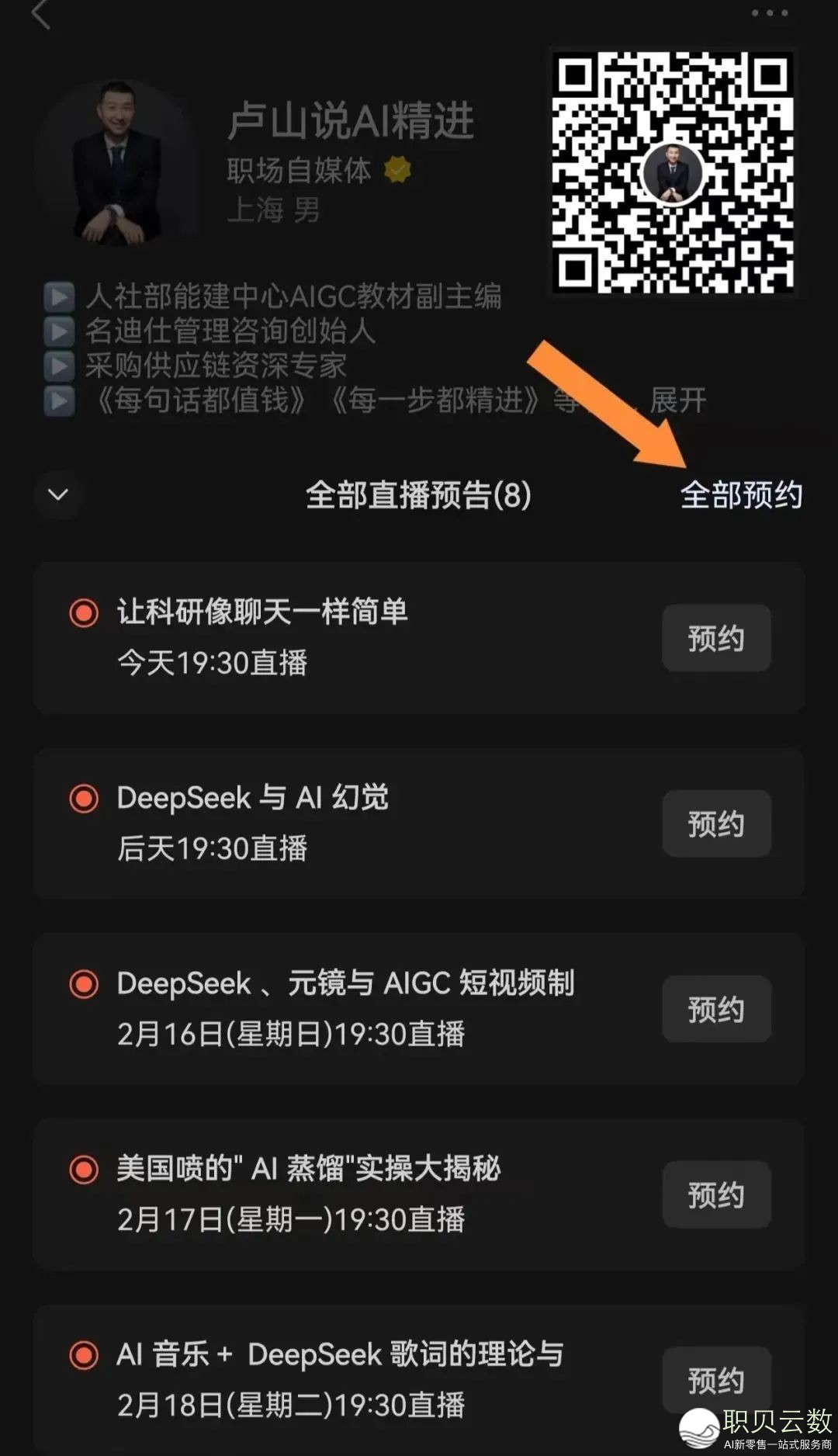Screen dimensions: 838x1456
Task: Tap 全部预约 to reserve all livestreams
Action: click(x=741, y=495)
